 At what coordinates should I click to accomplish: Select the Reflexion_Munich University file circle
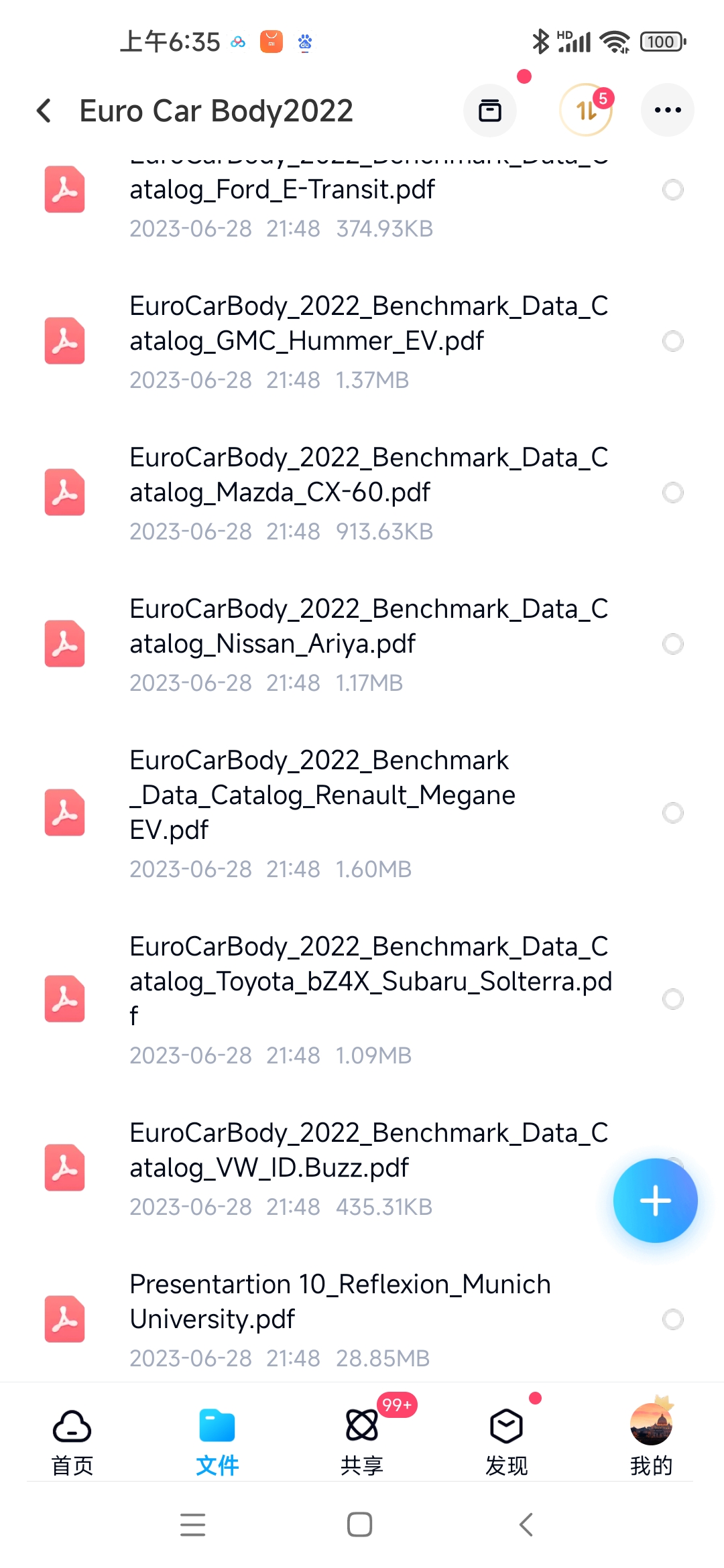672,1319
